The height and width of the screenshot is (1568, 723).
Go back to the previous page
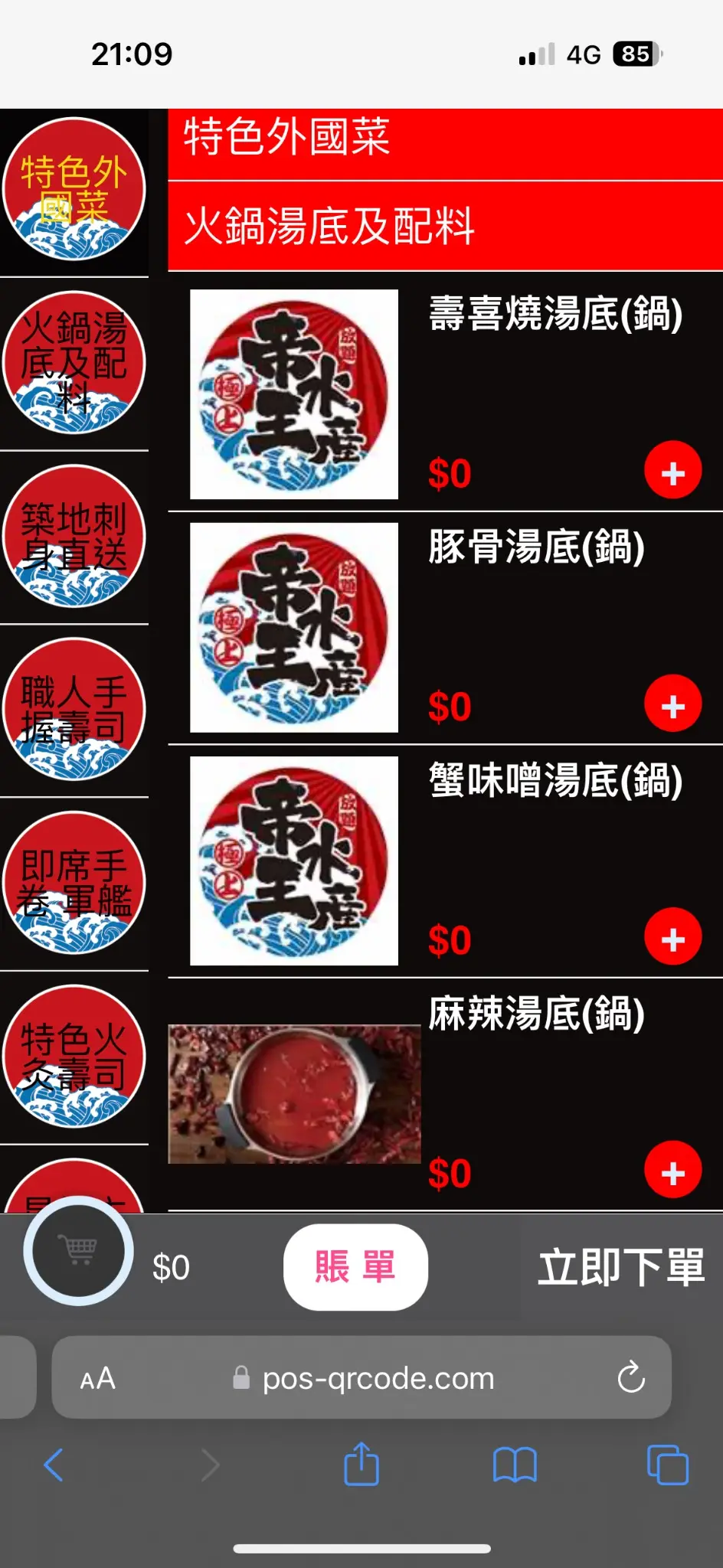coord(54,1465)
